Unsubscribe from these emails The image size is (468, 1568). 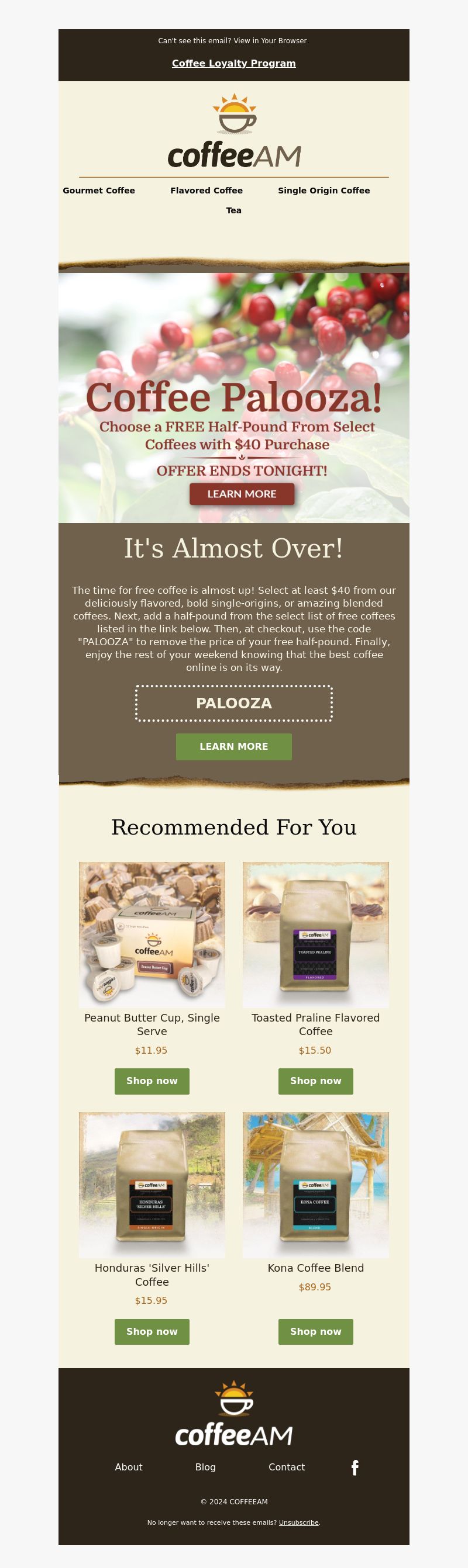point(298,1523)
